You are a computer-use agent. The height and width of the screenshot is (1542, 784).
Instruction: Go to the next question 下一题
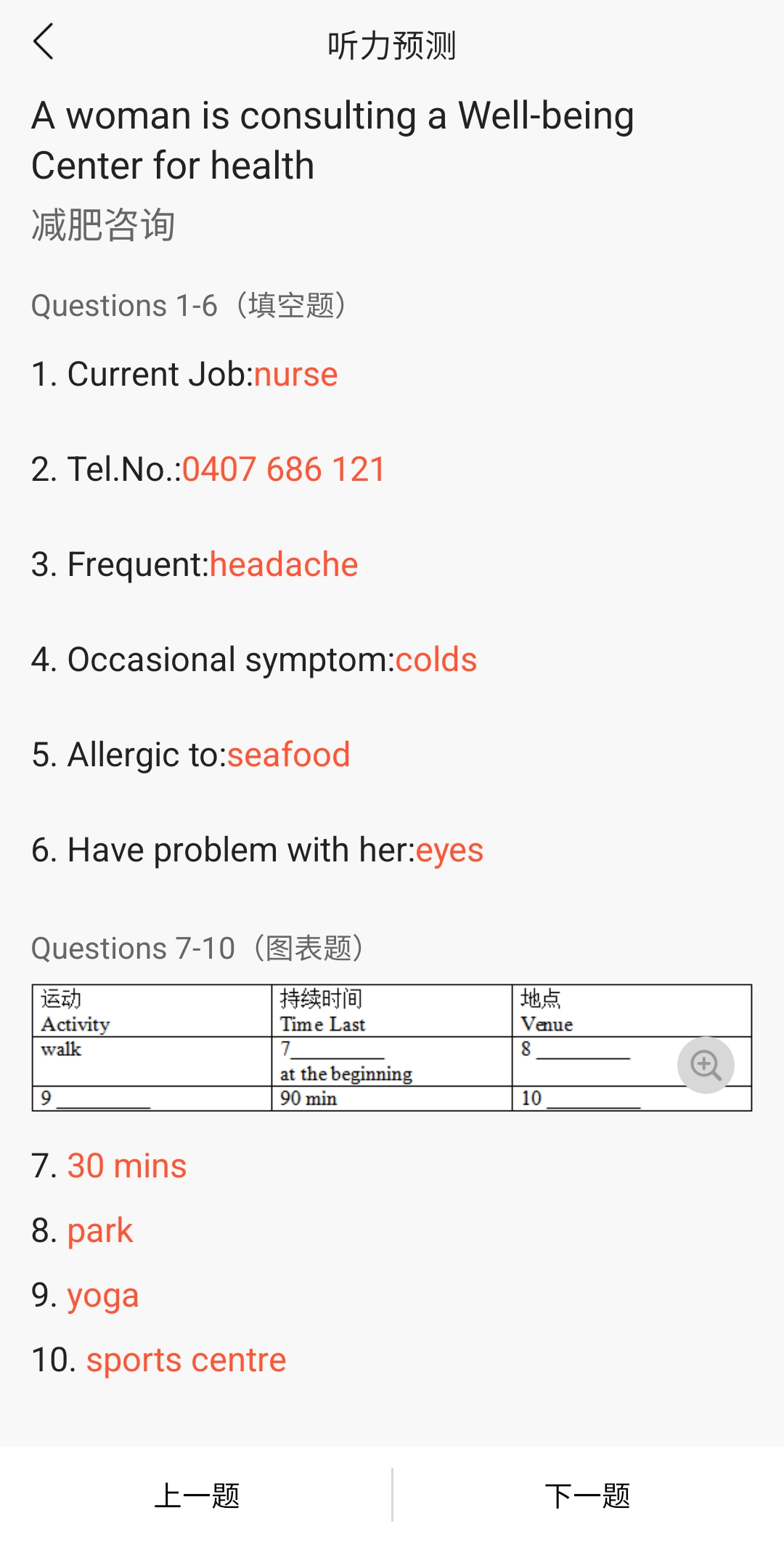588,1496
